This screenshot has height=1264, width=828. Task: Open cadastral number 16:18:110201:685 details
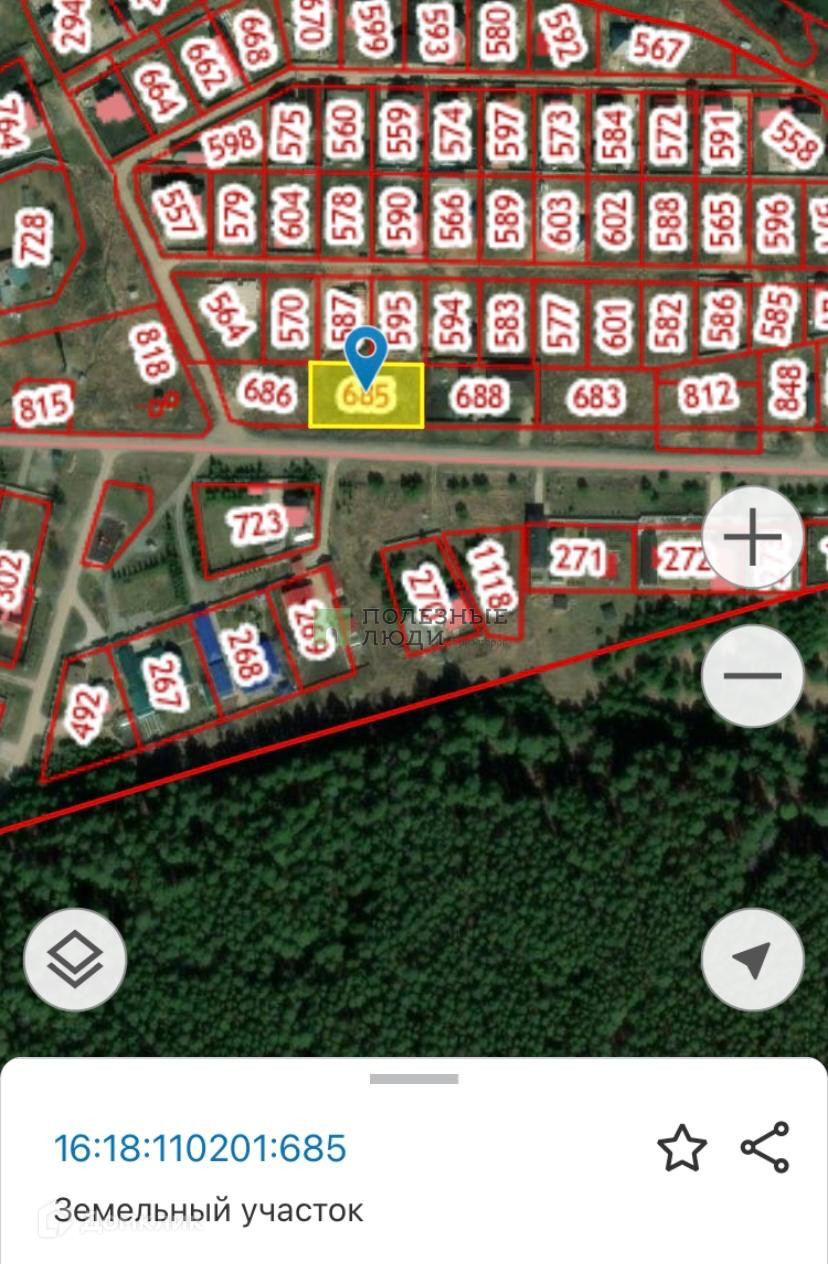coord(200,1148)
